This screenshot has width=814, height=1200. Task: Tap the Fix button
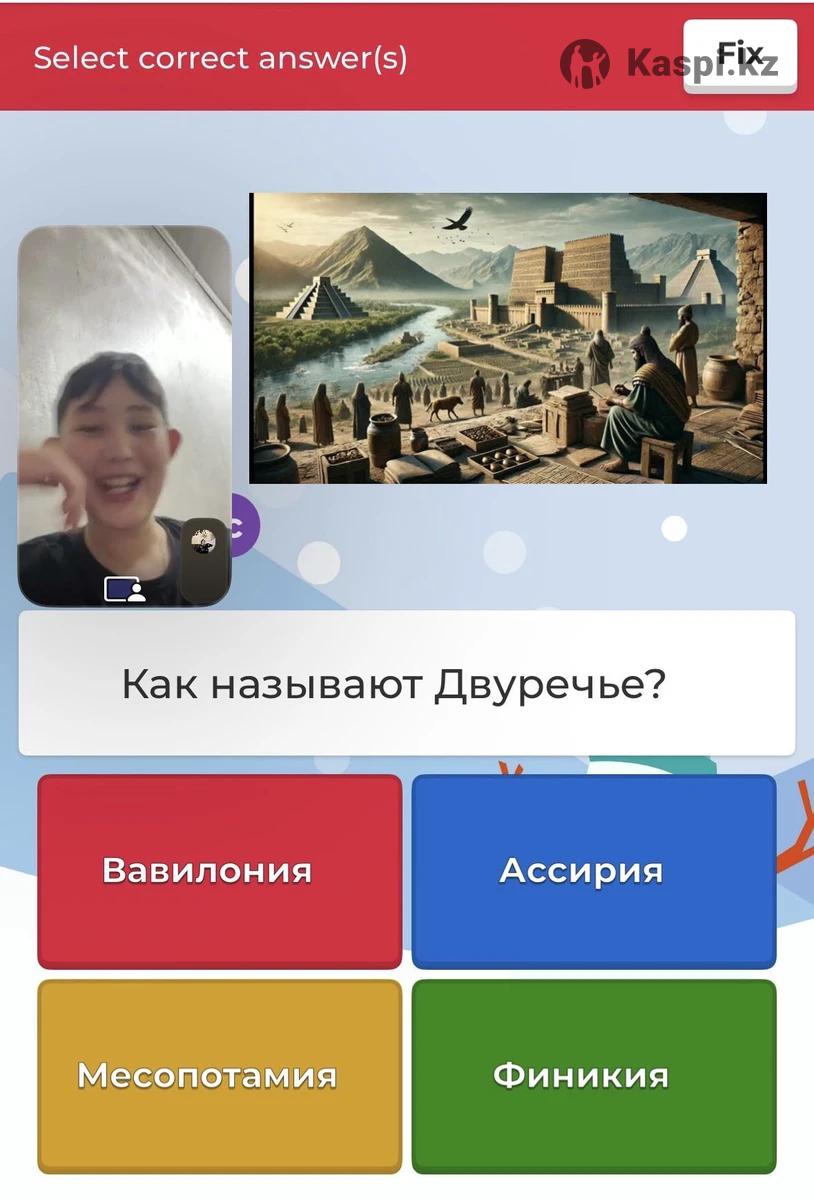click(x=739, y=56)
